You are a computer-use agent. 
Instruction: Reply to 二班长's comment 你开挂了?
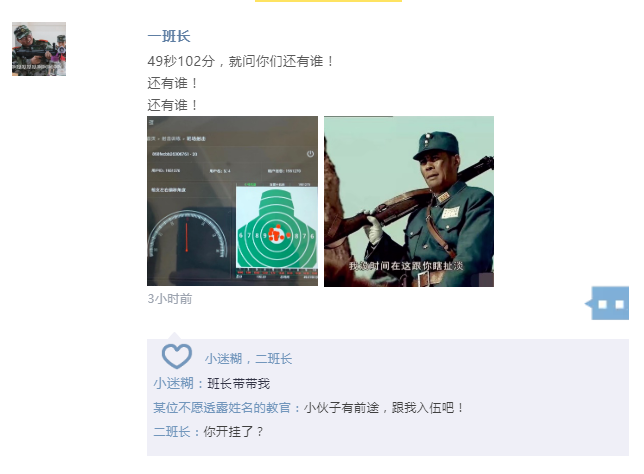(x=233, y=432)
